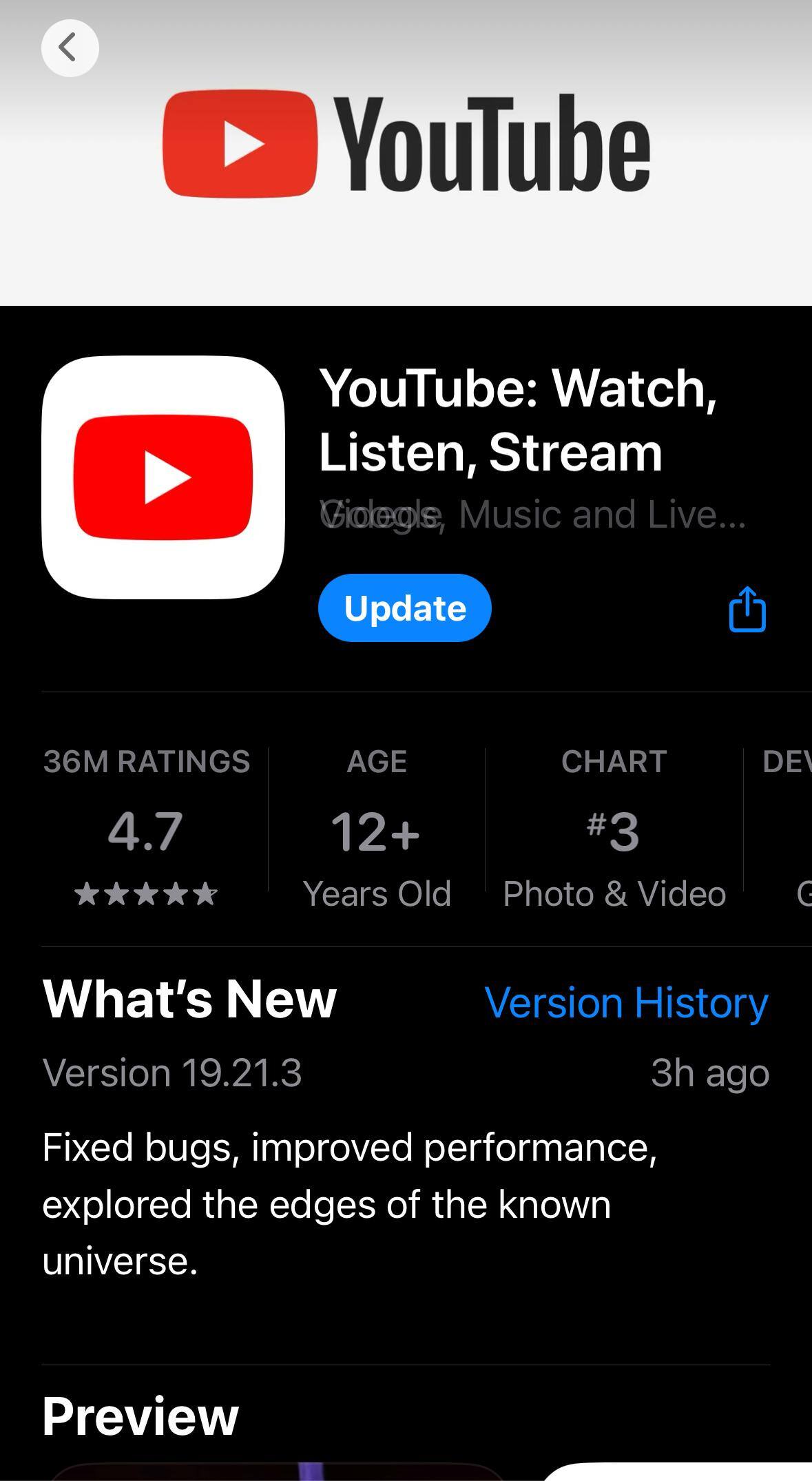
Task: Tap the blue Update button
Action: [404, 608]
